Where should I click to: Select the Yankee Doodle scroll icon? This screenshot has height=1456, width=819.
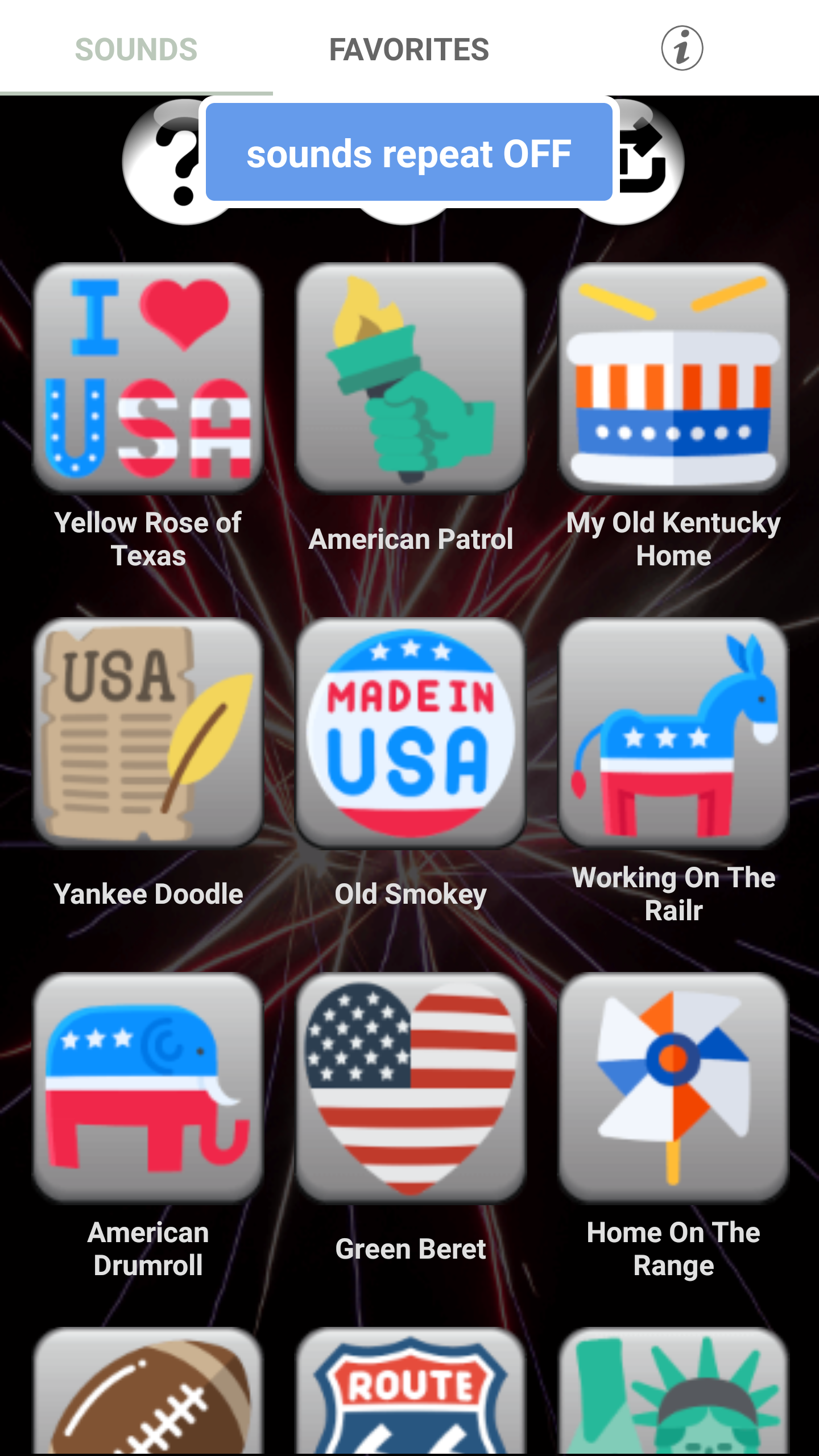pos(148,734)
